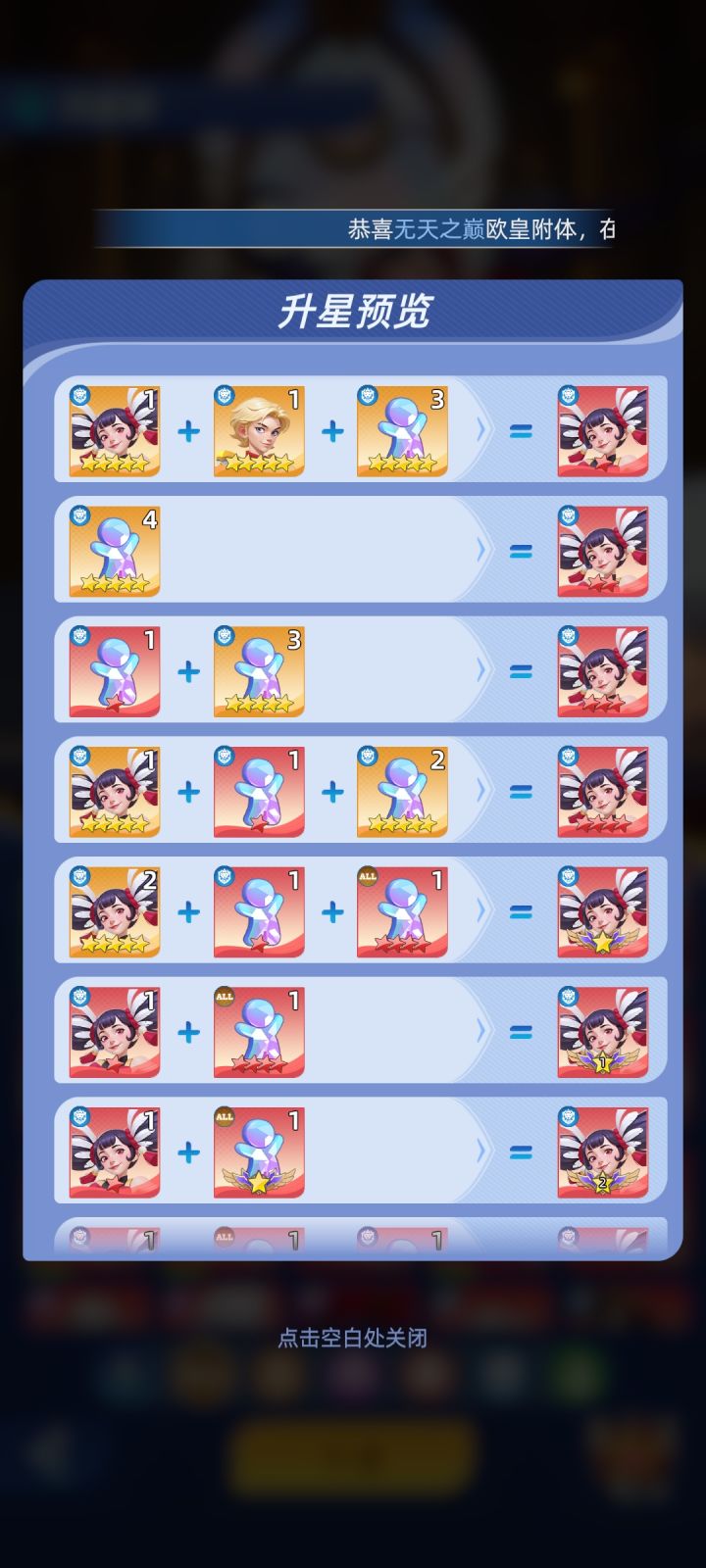Viewport: 706px width, 1568px height.
Task: Tap the 2-star result portrait in the last full row
Action: [603, 1152]
